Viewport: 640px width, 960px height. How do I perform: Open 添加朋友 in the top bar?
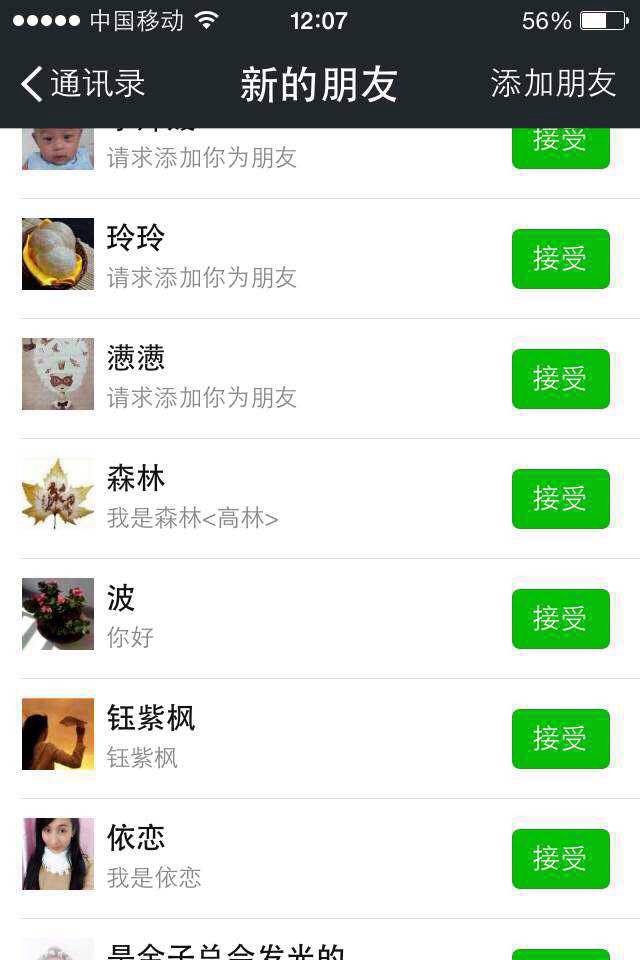click(553, 84)
